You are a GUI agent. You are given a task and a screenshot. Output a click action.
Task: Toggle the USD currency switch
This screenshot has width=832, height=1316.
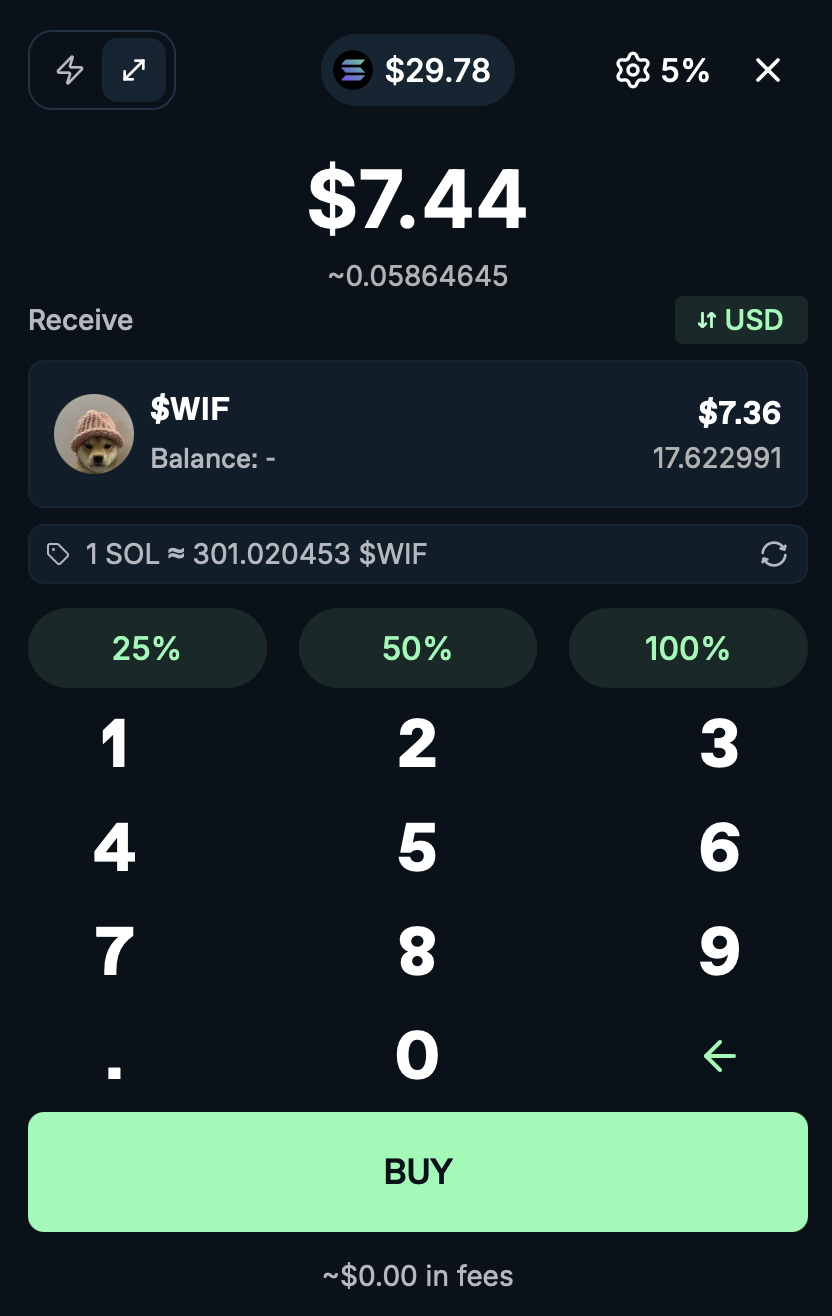click(x=740, y=320)
